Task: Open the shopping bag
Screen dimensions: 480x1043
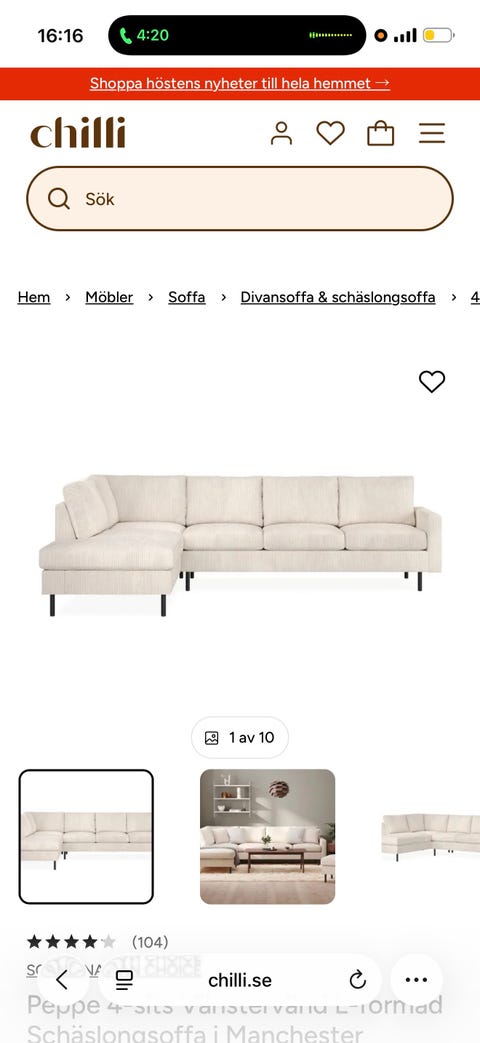Action: pyautogui.click(x=380, y=133)
